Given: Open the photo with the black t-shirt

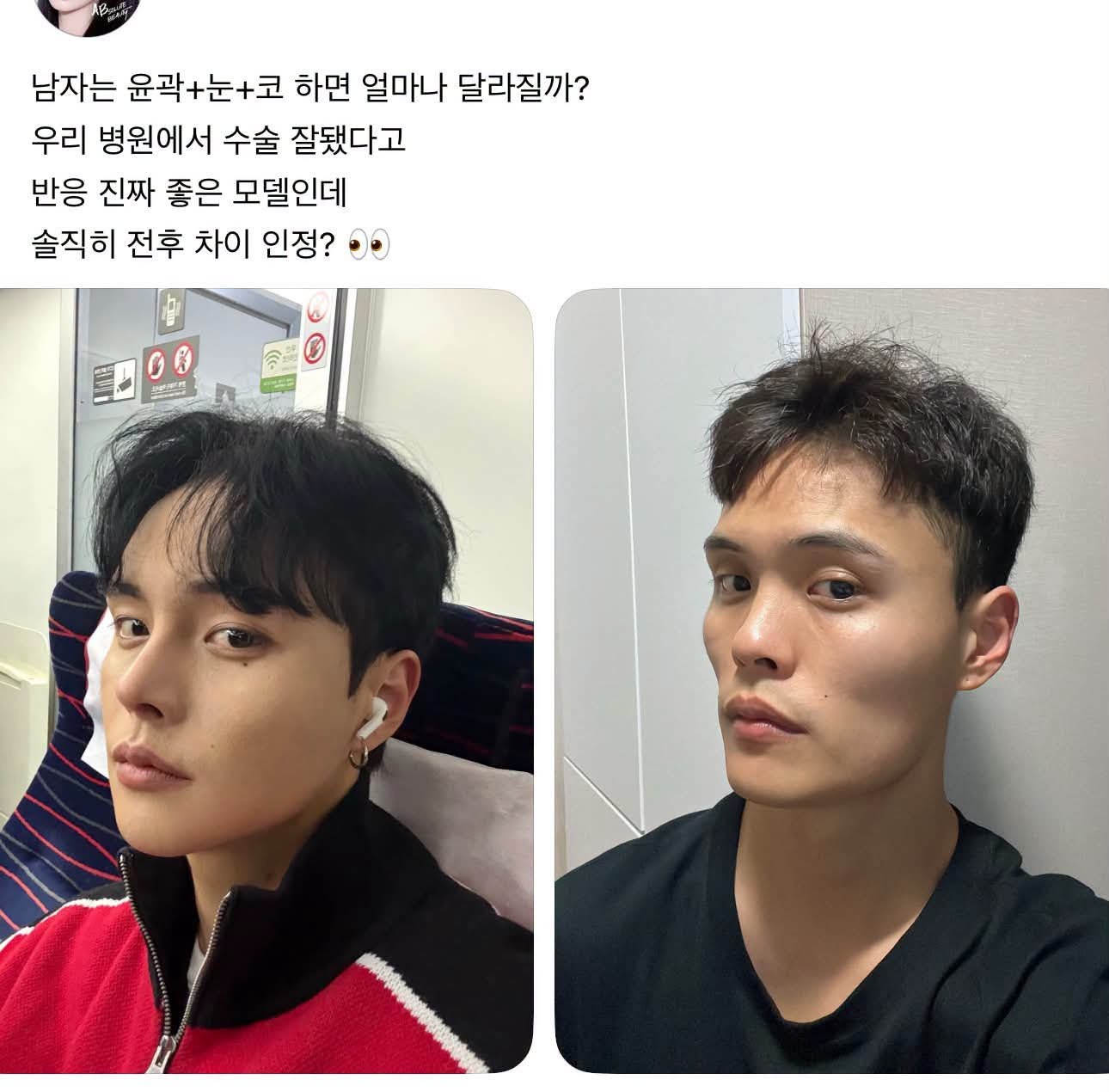Looking at the screenshot, I should click(832, 680).
